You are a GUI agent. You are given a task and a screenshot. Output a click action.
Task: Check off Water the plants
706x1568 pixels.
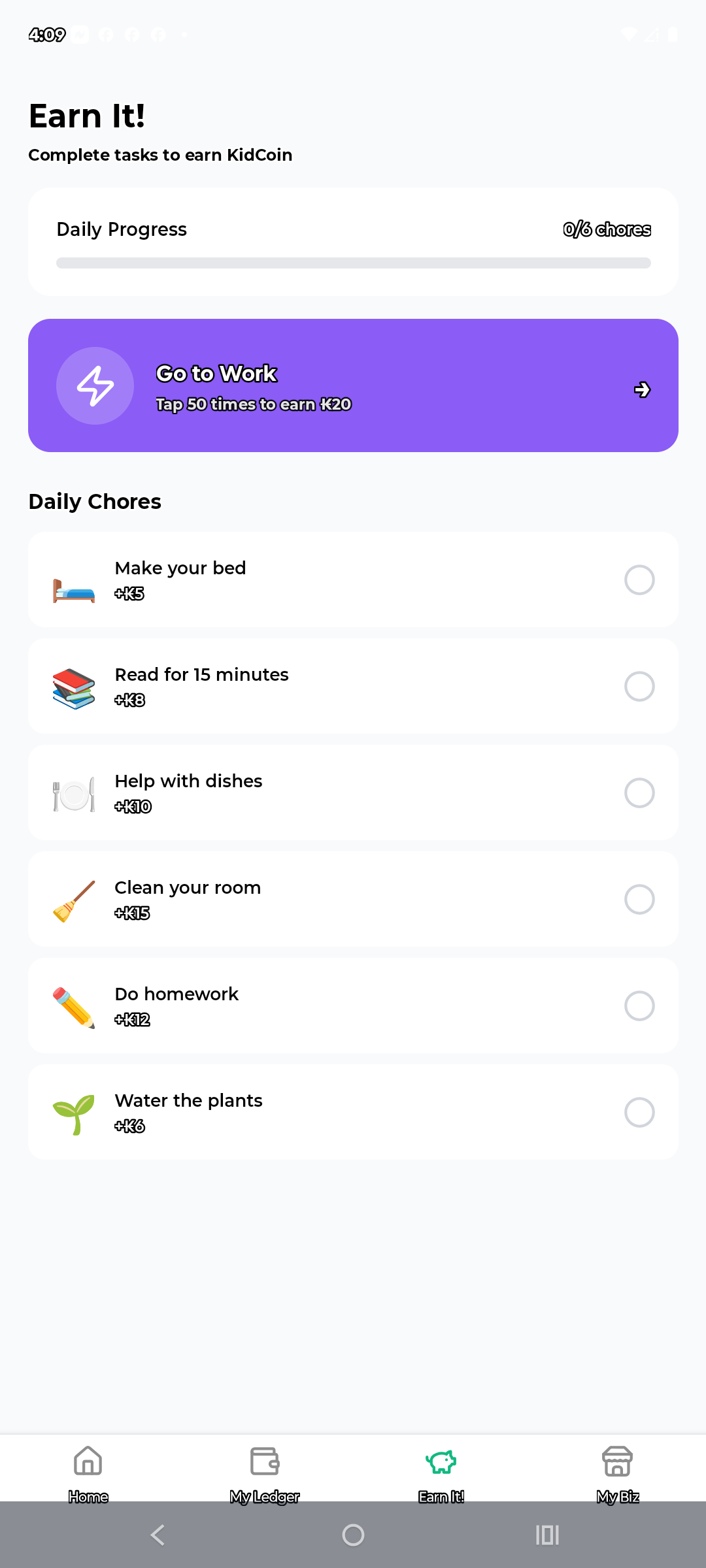(639, 1113)
